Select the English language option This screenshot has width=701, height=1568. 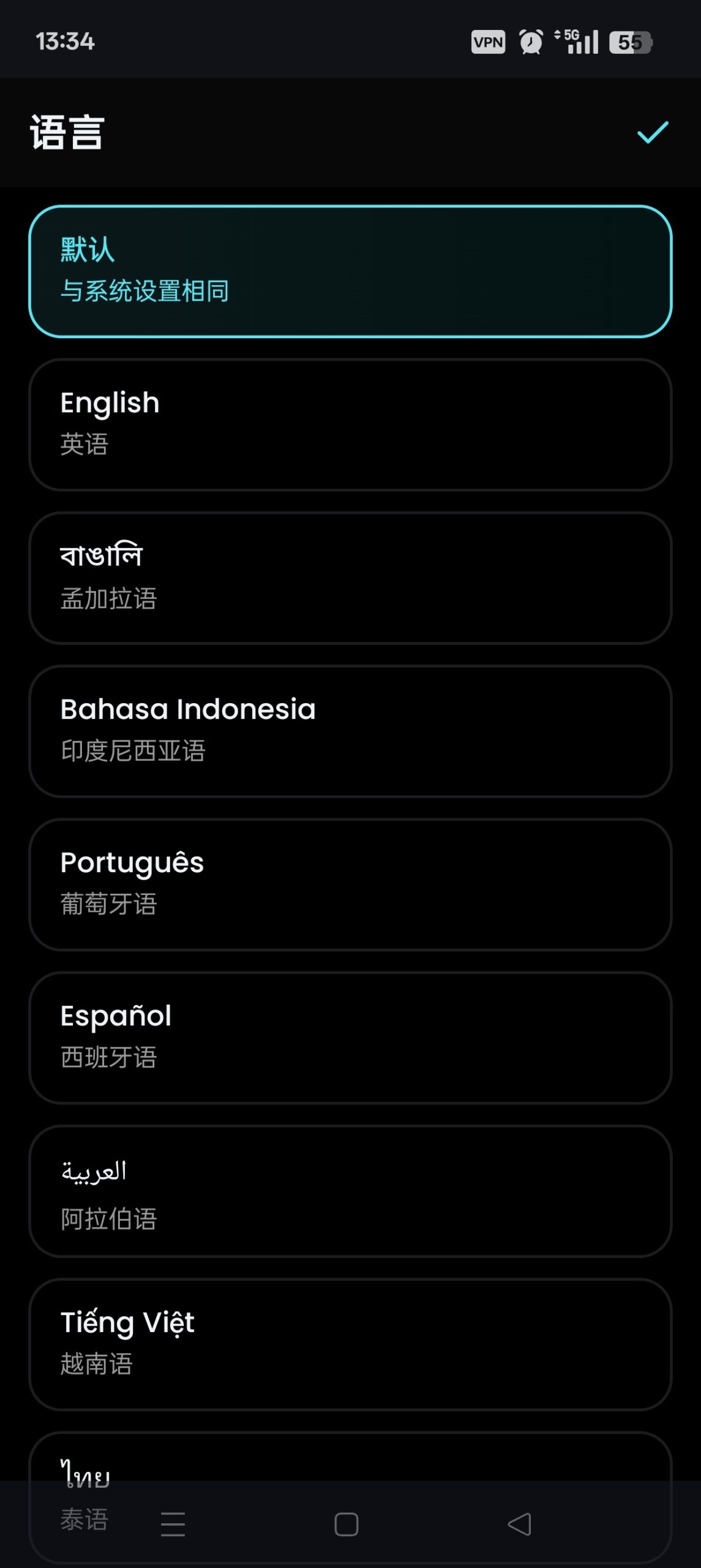[x=350, y=423]
